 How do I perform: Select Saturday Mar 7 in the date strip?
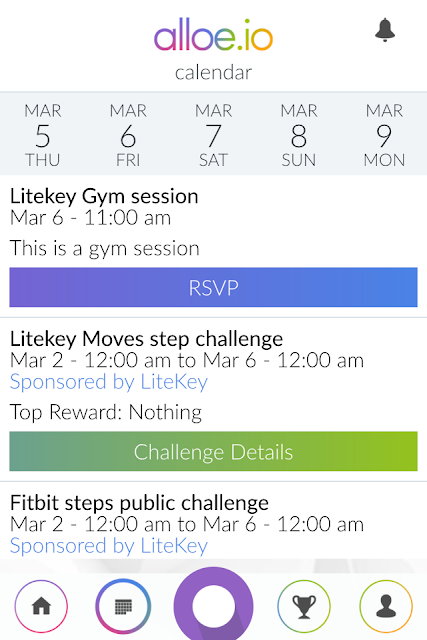tap(214, 135)
